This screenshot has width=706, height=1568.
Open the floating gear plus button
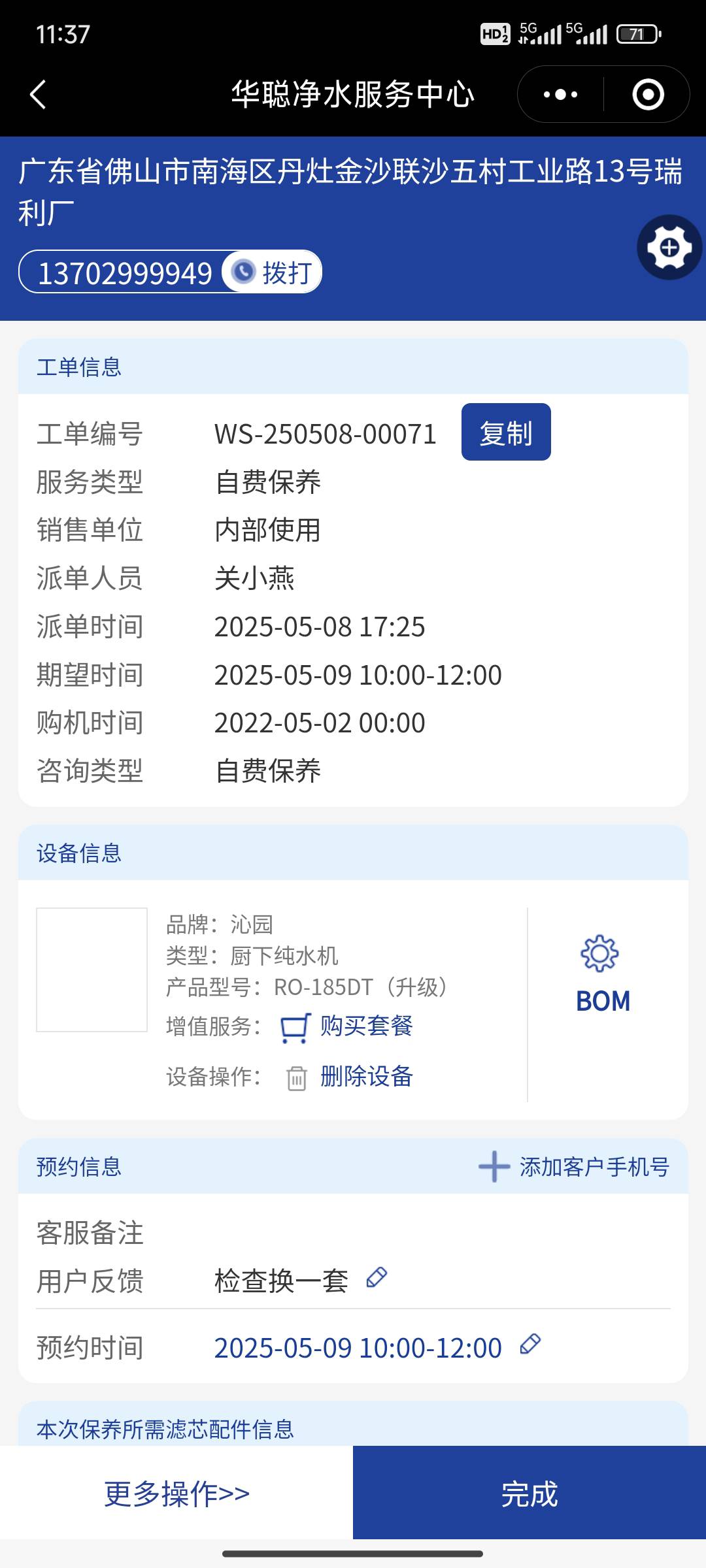pos(669,248)
